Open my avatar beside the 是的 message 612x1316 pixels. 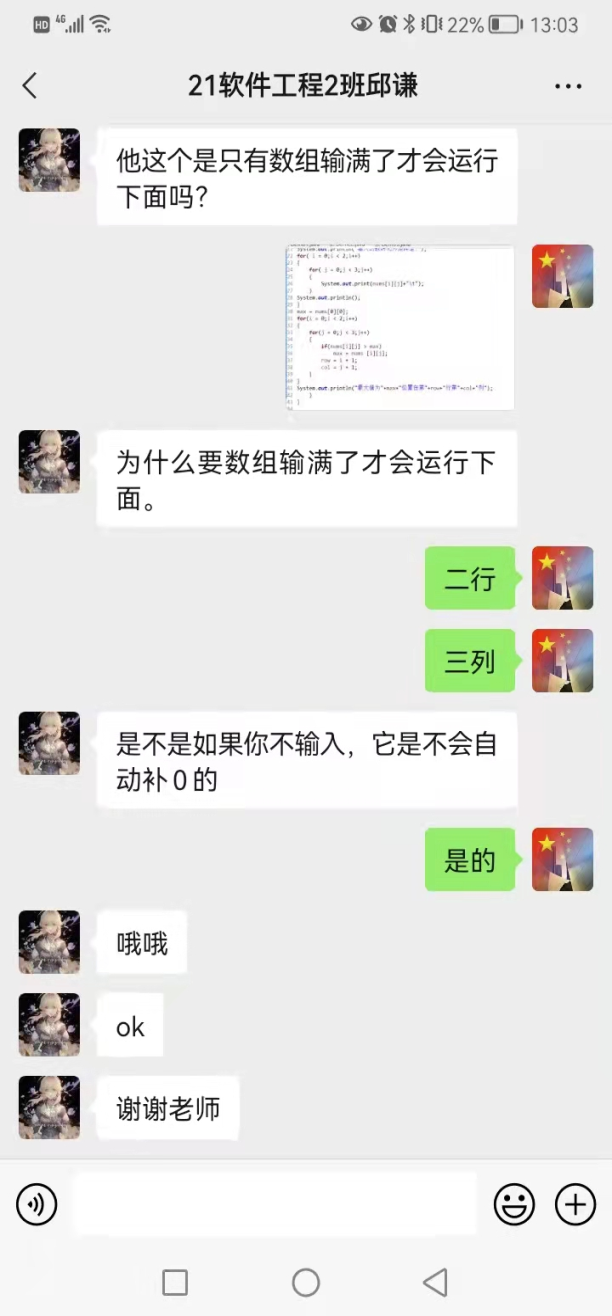coord(562,859)
